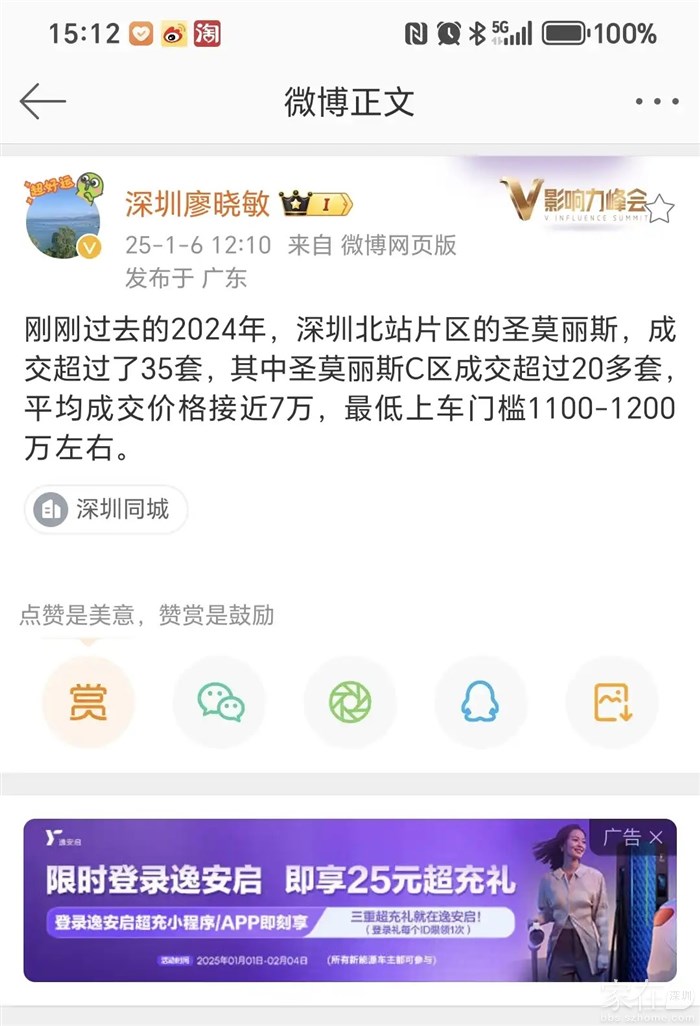The image size is (700, 1026).
Task: Open the 深圳同城 topic chip
Action: pyautogui.click(x=106, y=509)
